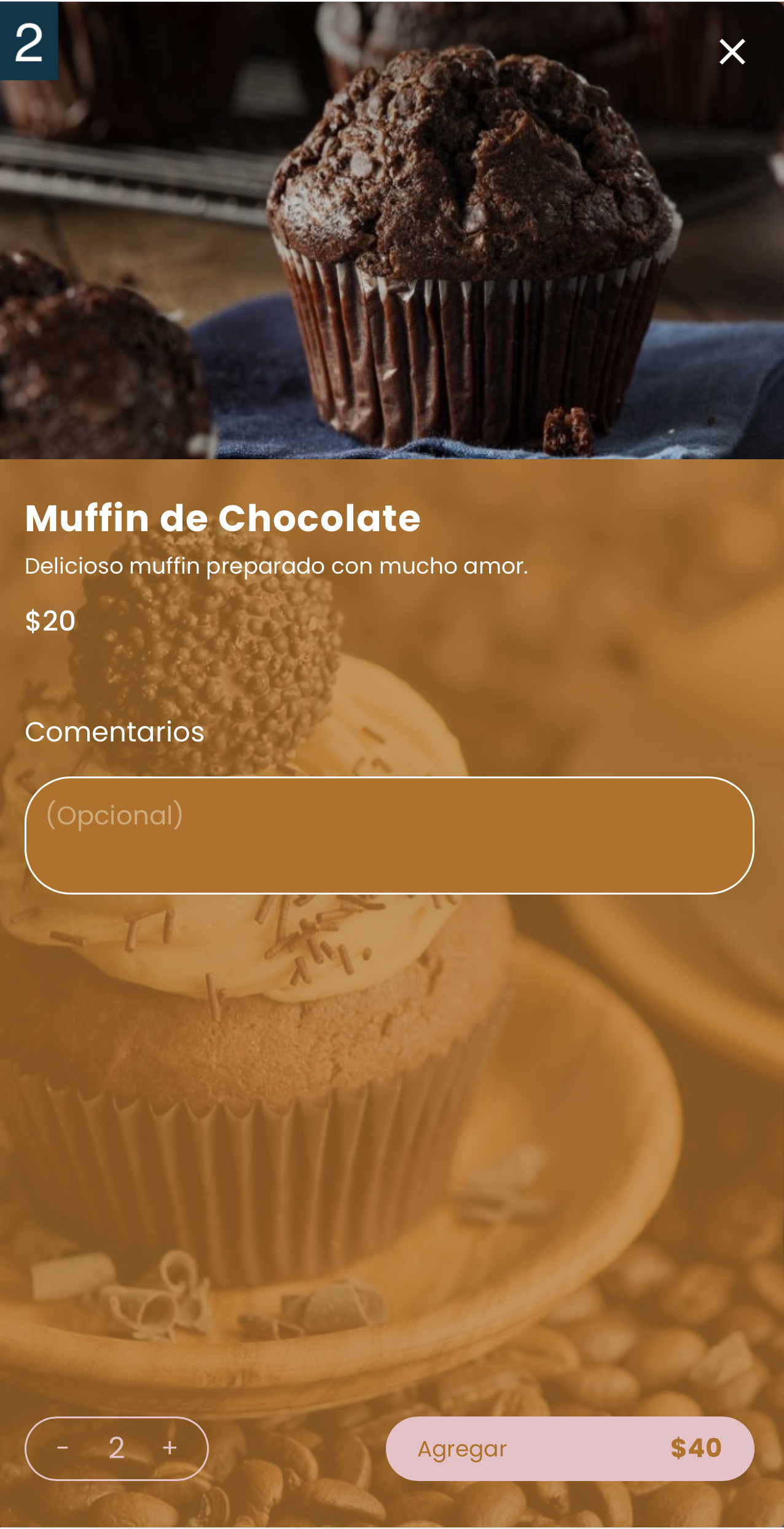Focus the Comentarios optional text field

[x=389, y=834]
